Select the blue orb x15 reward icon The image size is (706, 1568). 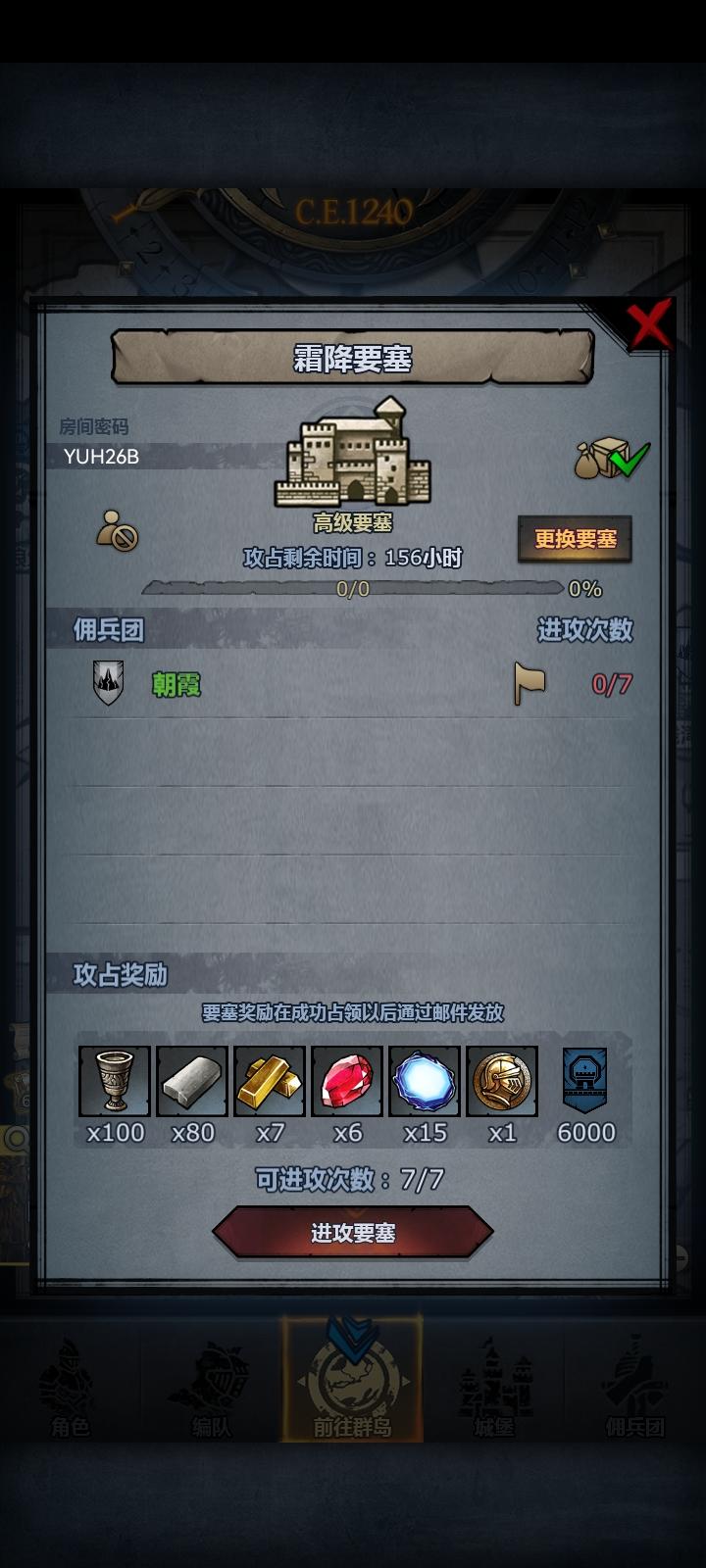pos(427,1083)
